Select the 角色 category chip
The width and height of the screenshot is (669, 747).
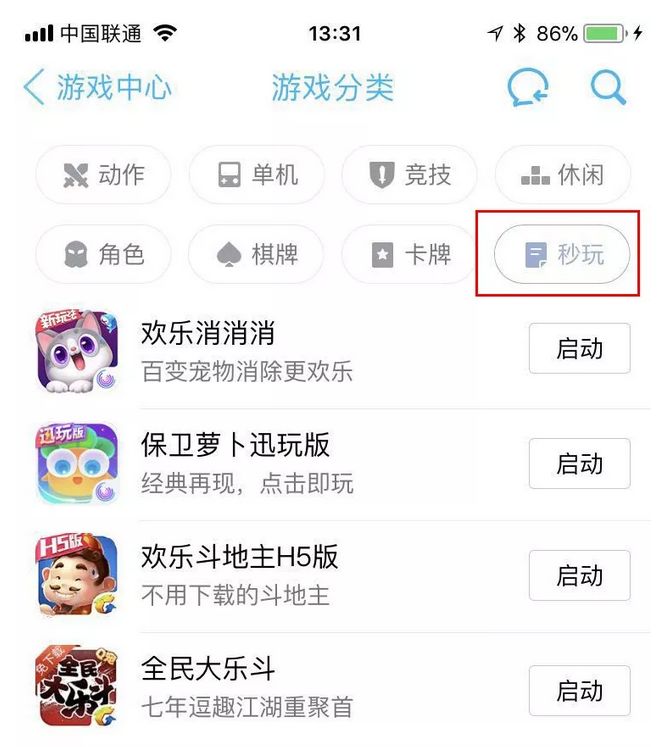[x=104, y=254]
